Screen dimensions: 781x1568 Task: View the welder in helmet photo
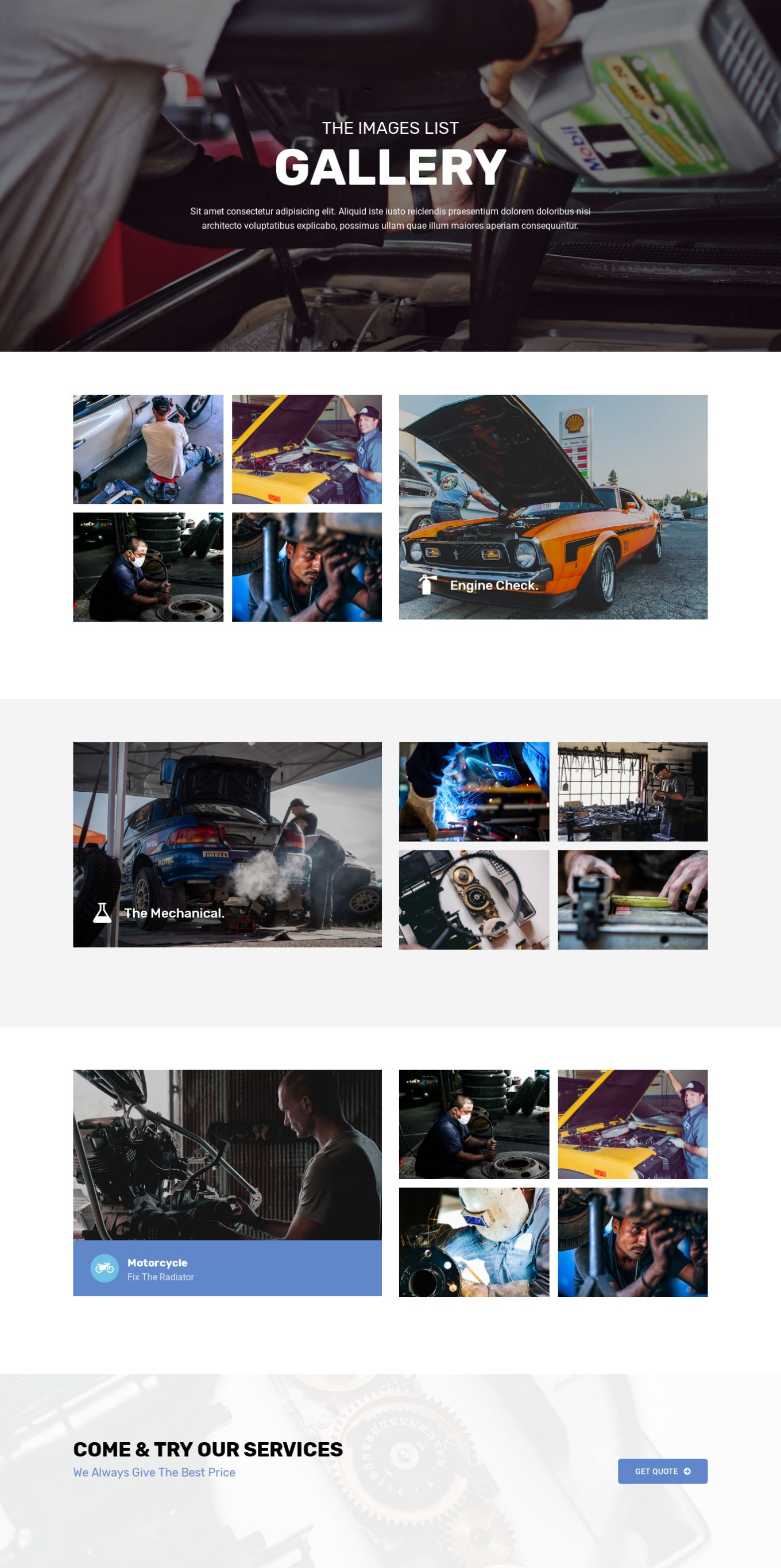click(474, 1242)
